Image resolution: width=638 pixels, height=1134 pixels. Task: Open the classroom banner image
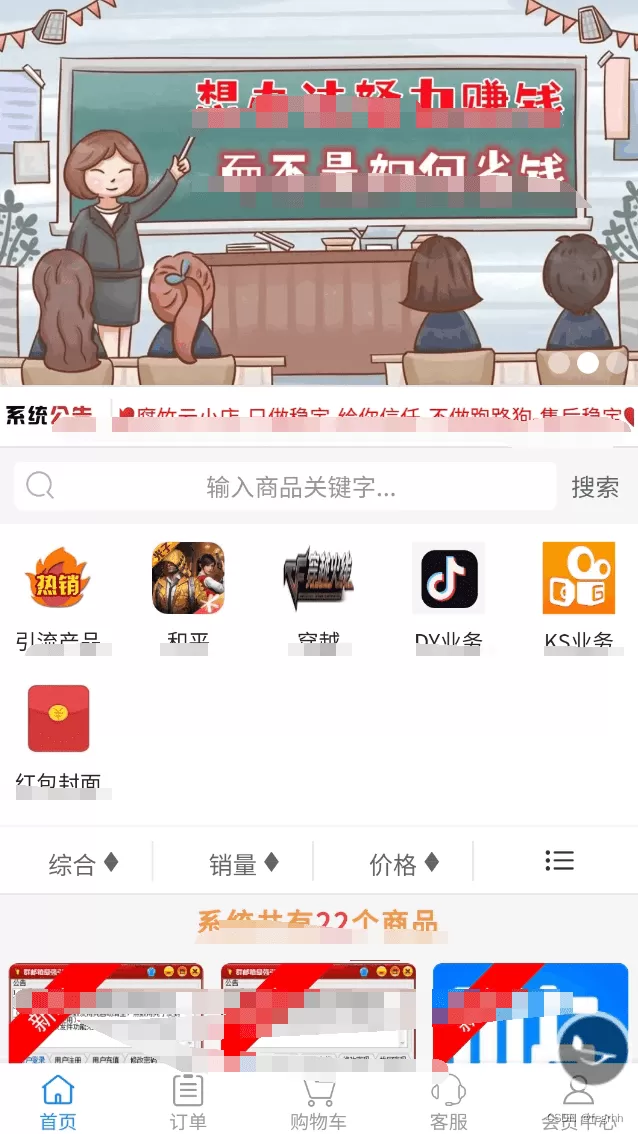coord(318,200)
